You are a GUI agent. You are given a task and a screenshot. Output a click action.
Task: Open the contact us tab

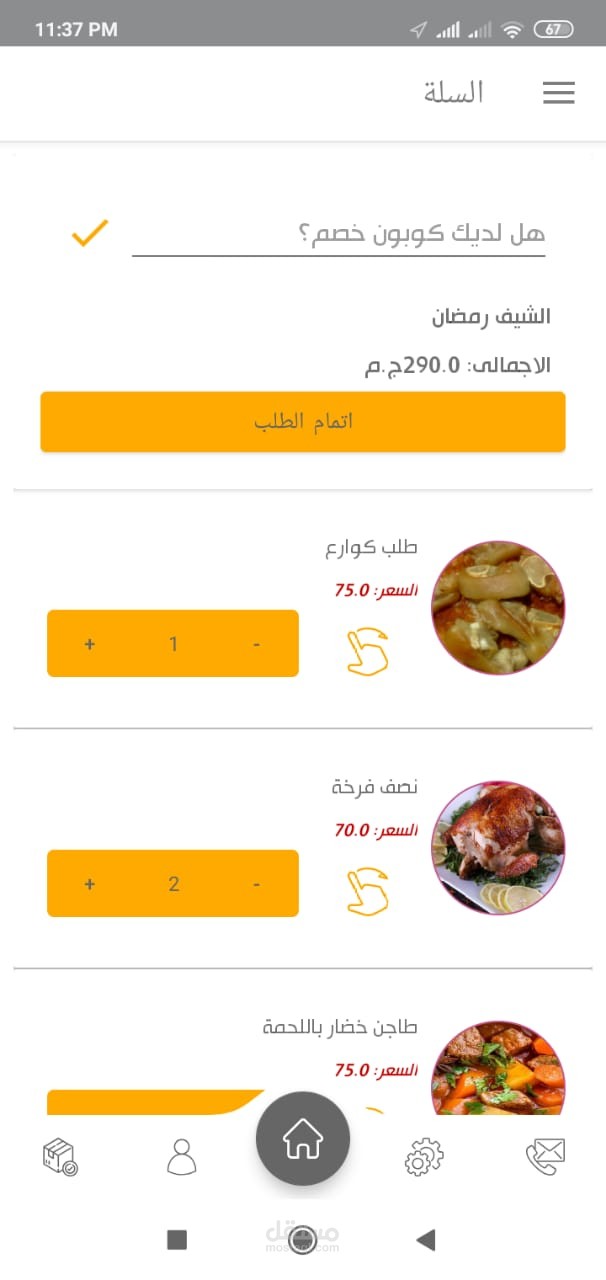(546, 1157)
